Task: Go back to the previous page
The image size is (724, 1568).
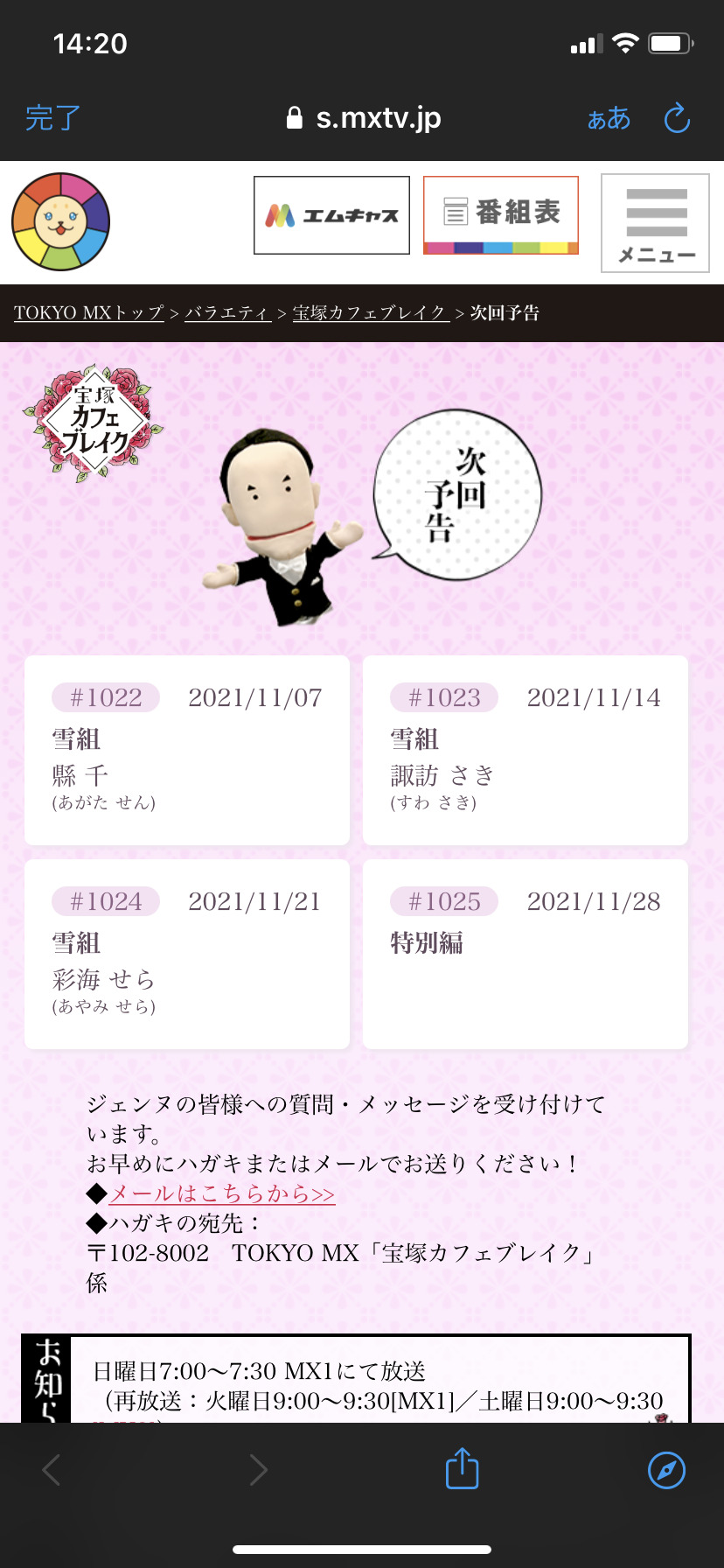Action: pyautogui.click(x=52, y=1469)
